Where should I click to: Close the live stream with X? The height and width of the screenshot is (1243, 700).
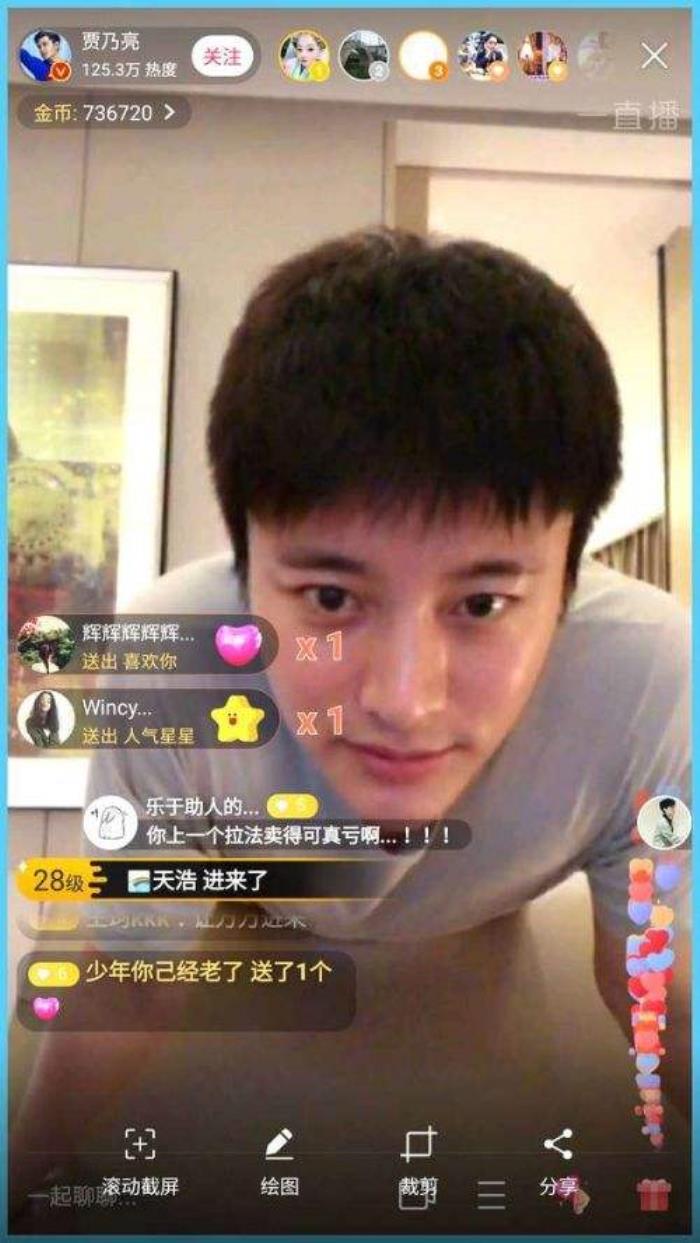pos(654,56)
